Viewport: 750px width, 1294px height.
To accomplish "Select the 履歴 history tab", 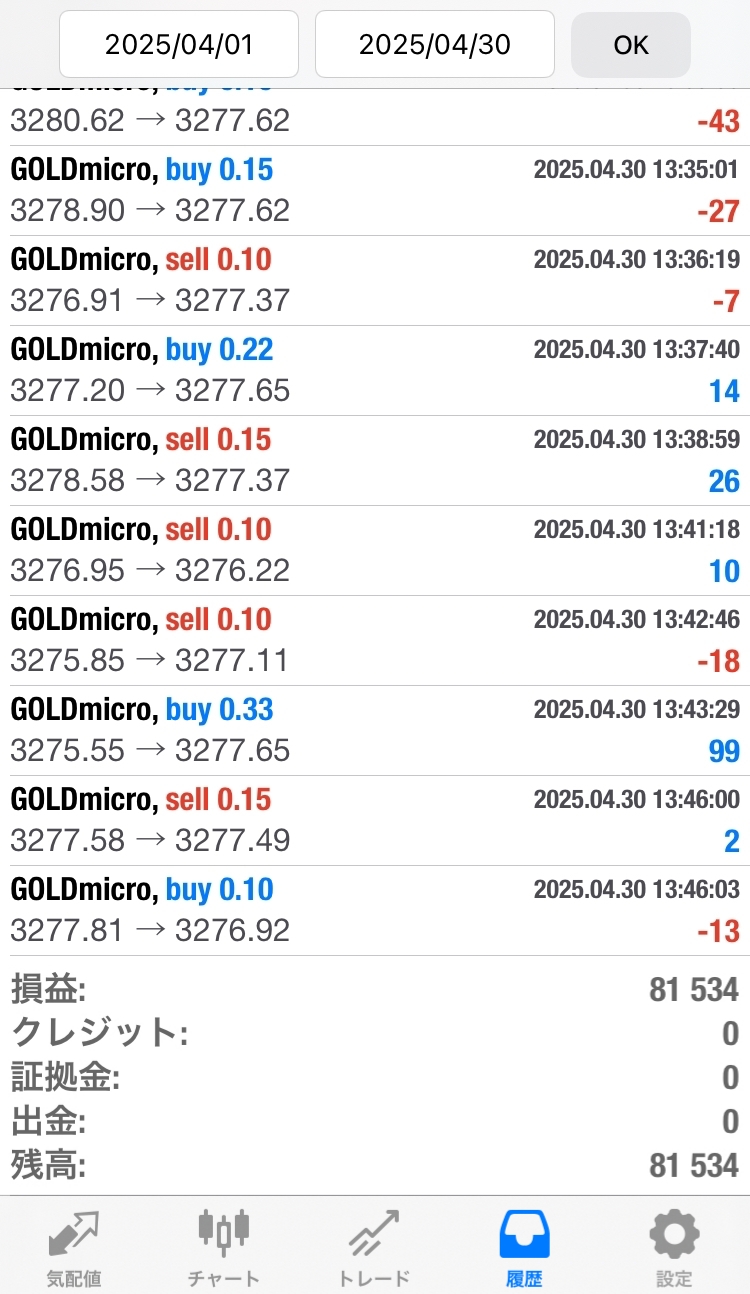I will 525,1246.
